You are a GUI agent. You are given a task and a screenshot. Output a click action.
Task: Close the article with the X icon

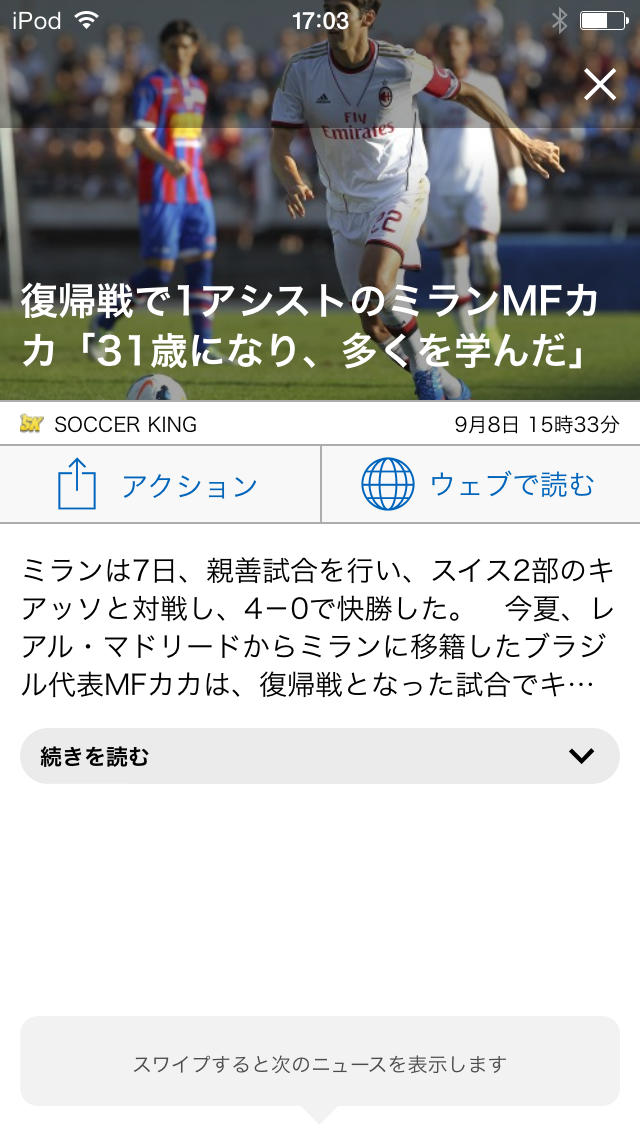tap(599, 85)
